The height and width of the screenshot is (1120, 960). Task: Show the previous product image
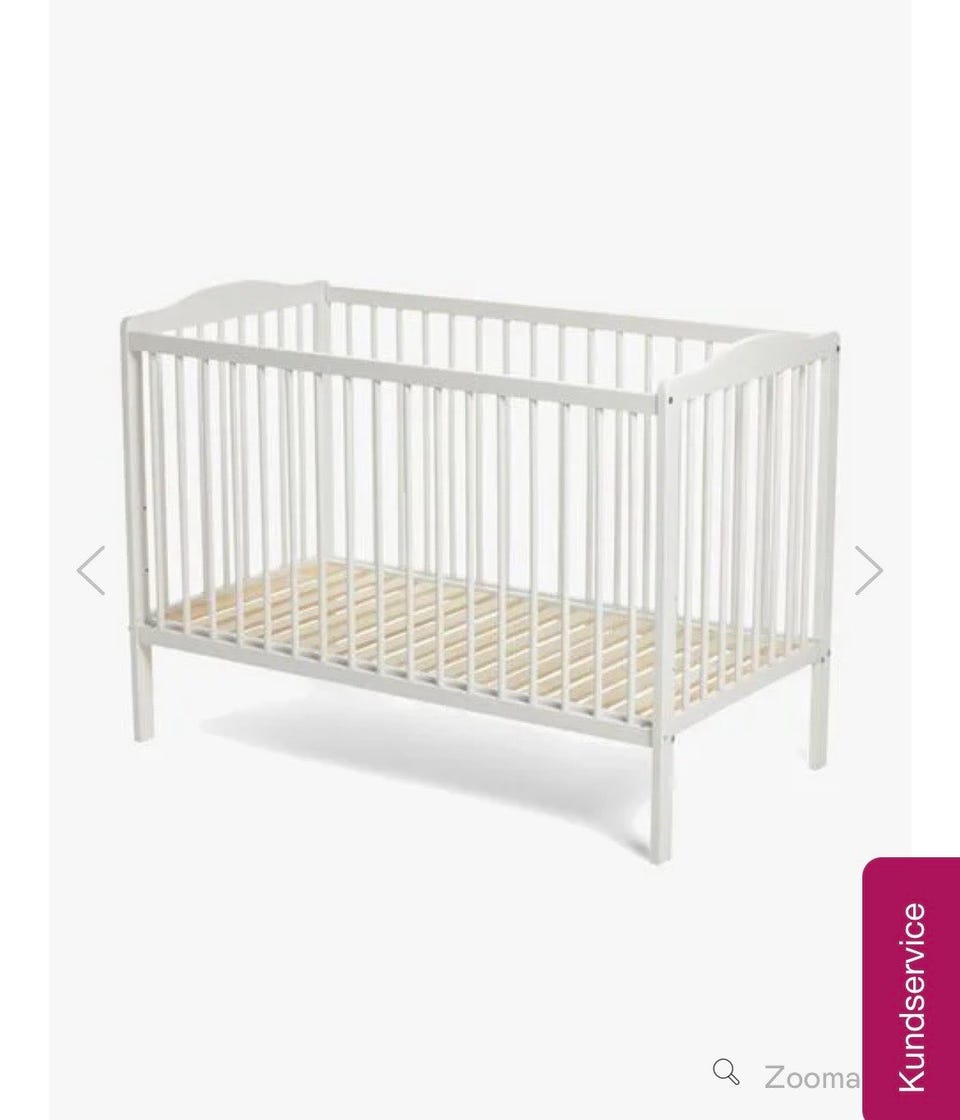[x=91, y=571]
